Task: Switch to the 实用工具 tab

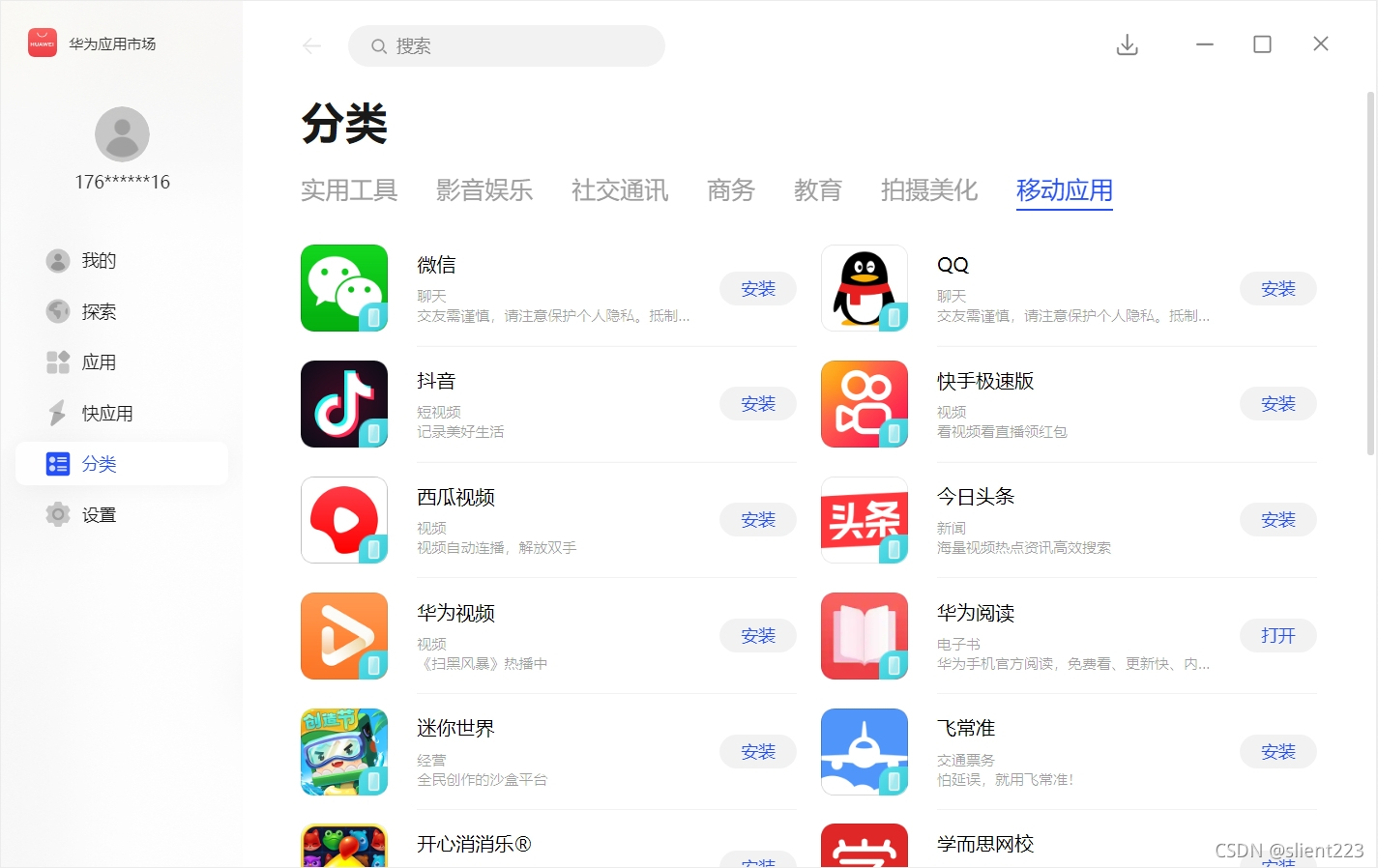Action: coord(349,190)
